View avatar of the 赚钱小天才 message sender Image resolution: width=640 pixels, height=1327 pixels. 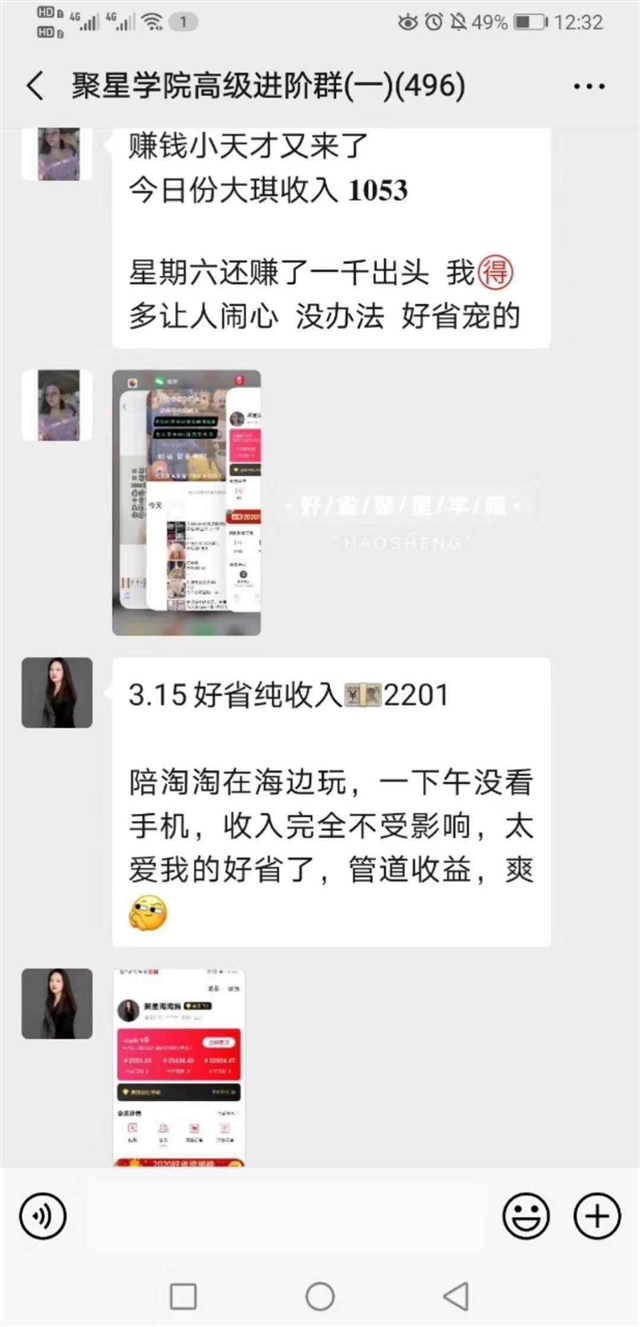pos(57,153)
